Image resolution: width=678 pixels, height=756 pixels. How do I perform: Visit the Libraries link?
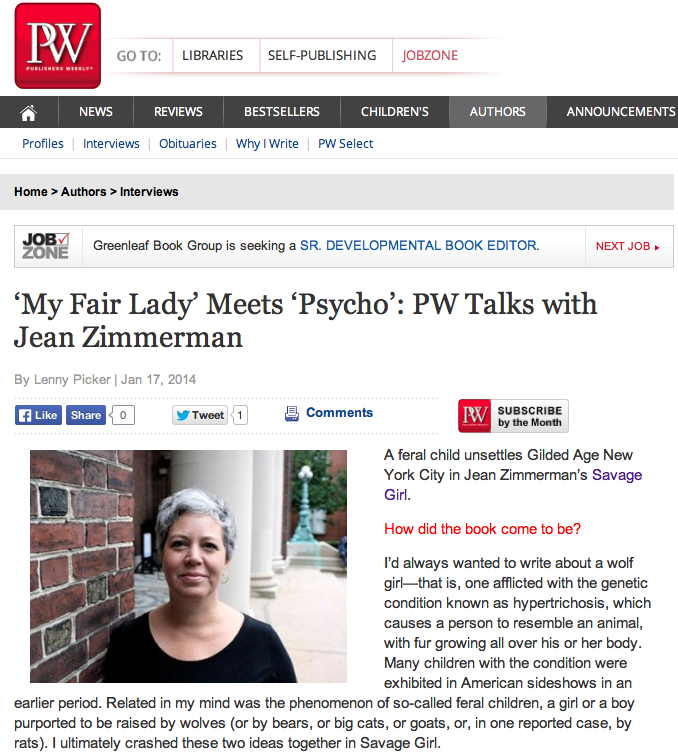[212, 56]
